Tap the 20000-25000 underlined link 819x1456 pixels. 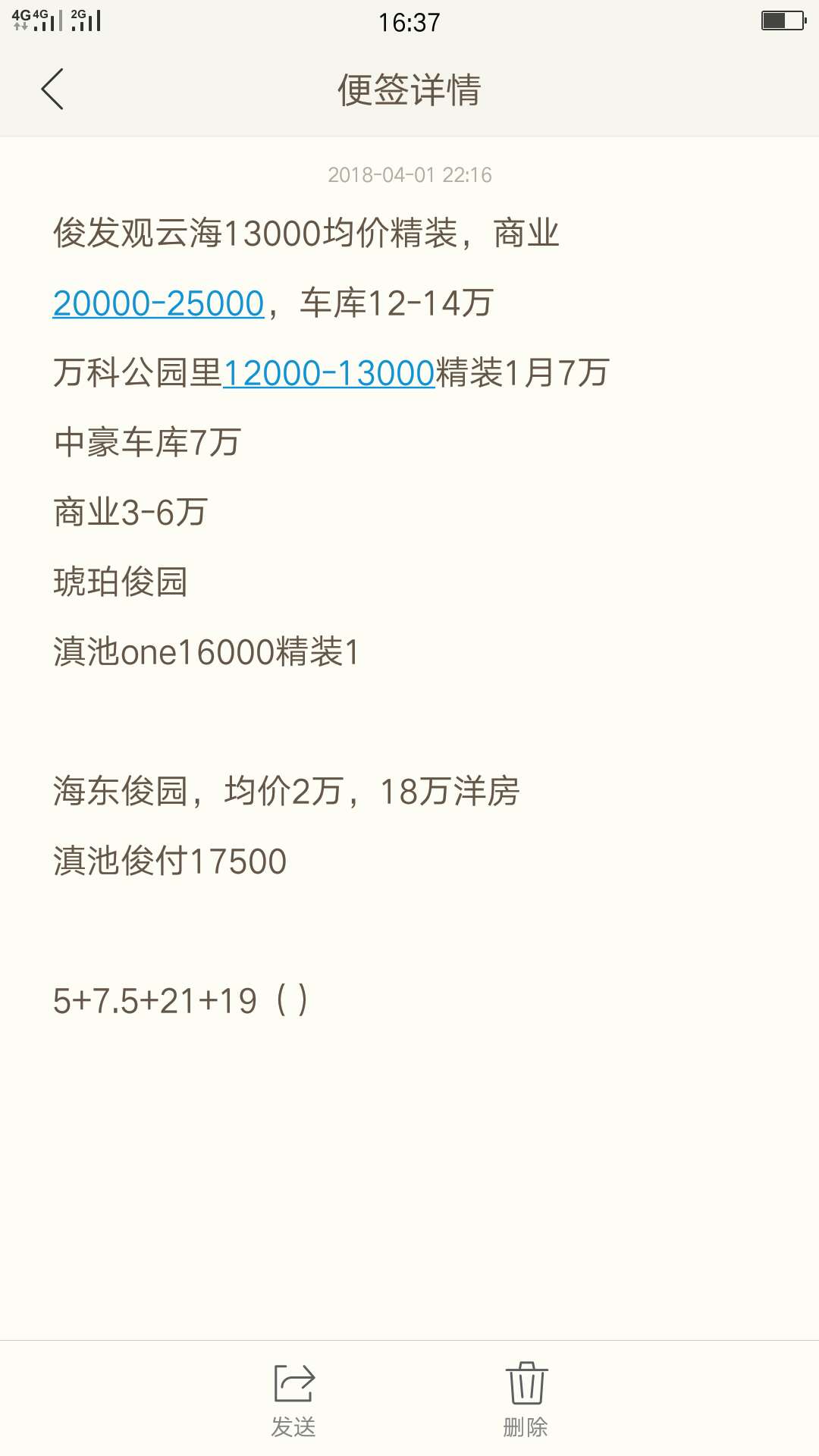158,303
